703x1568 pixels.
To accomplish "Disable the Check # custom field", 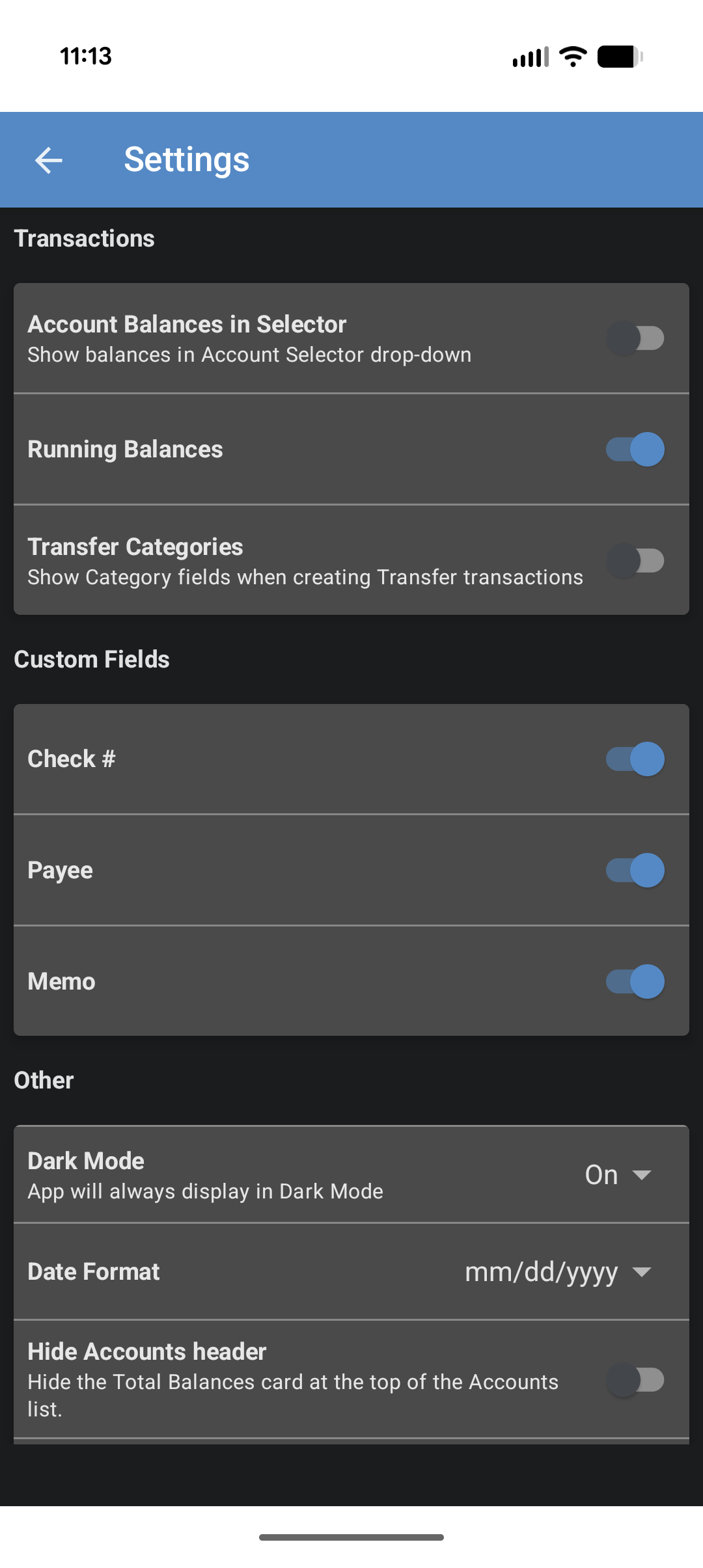I will click(635, 759).
